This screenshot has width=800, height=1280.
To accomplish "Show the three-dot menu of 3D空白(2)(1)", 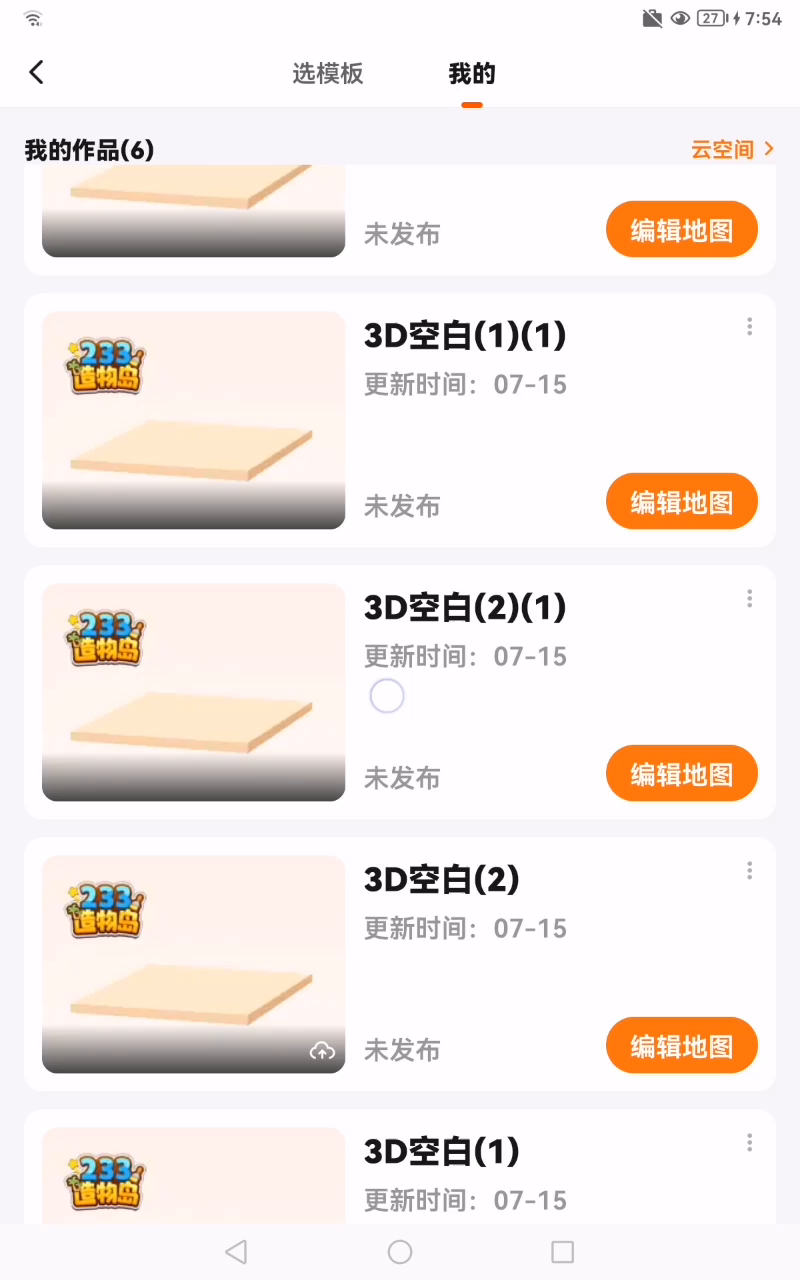I will [749, 599].
